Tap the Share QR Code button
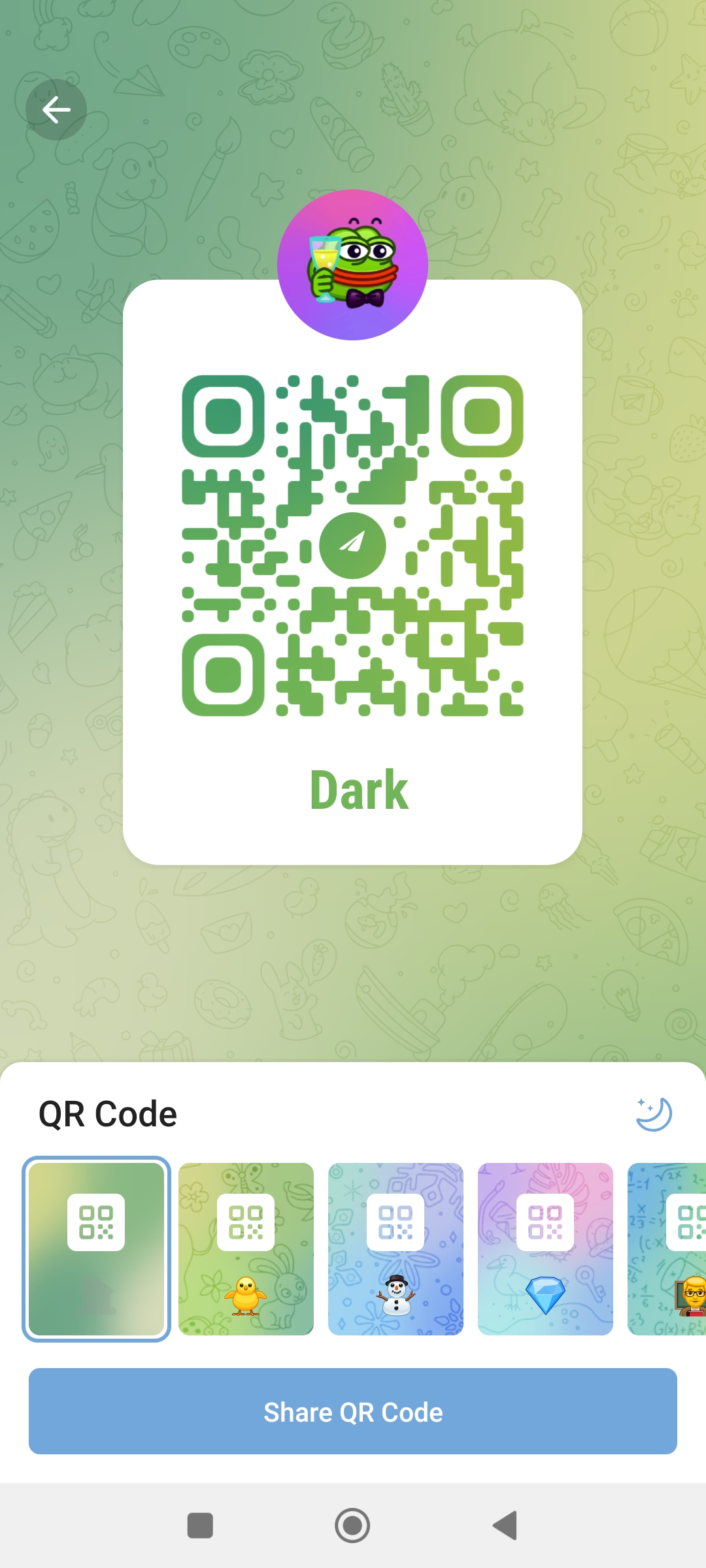Screen dimensions: 706x1568 point(353,1411)
